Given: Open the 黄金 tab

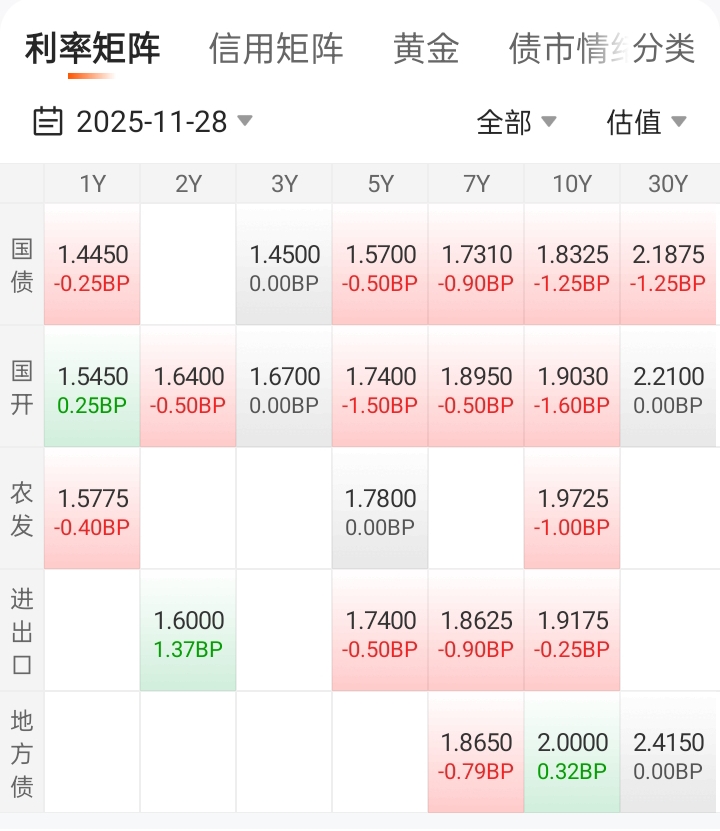Looking at the screenshot, I should 426,48.
